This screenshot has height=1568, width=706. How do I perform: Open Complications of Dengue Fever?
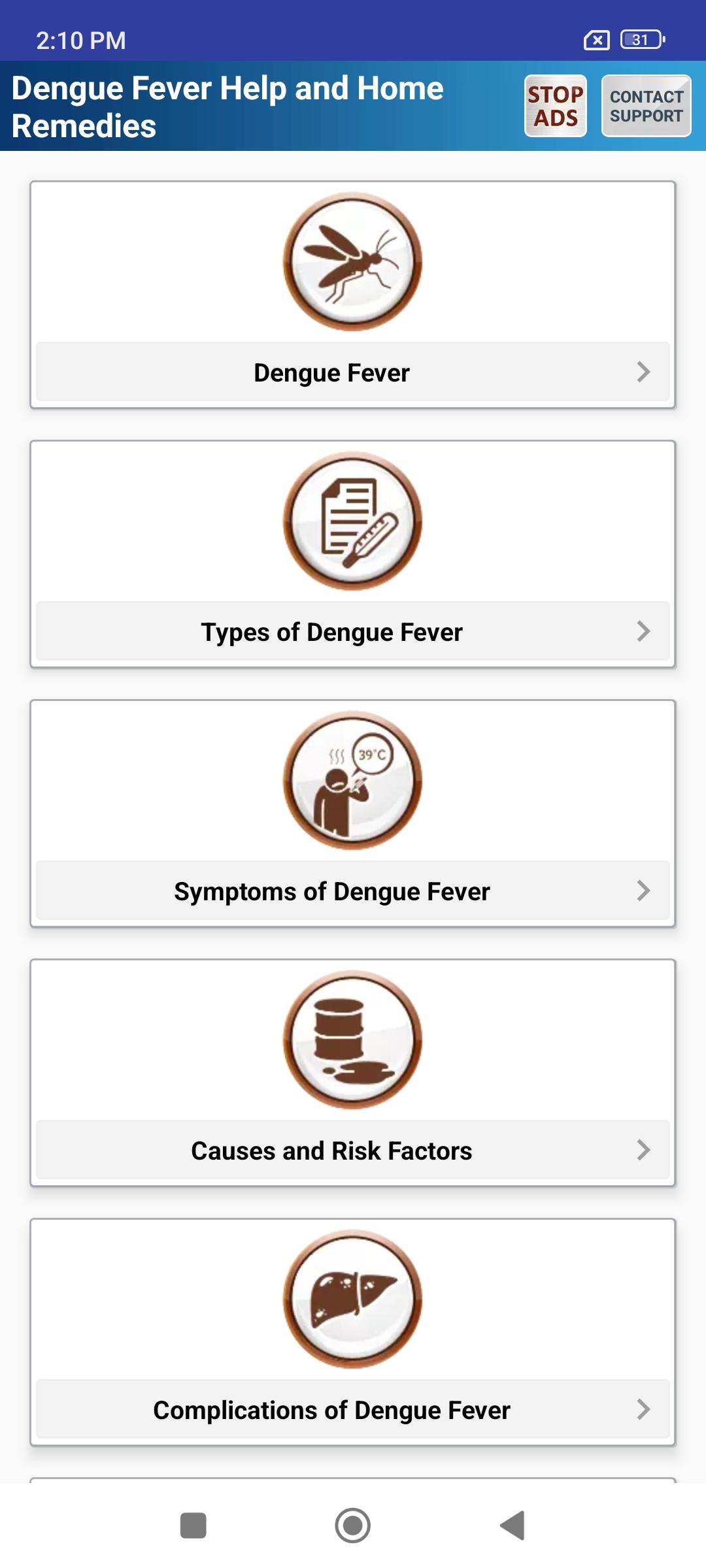coord(353,1409)
